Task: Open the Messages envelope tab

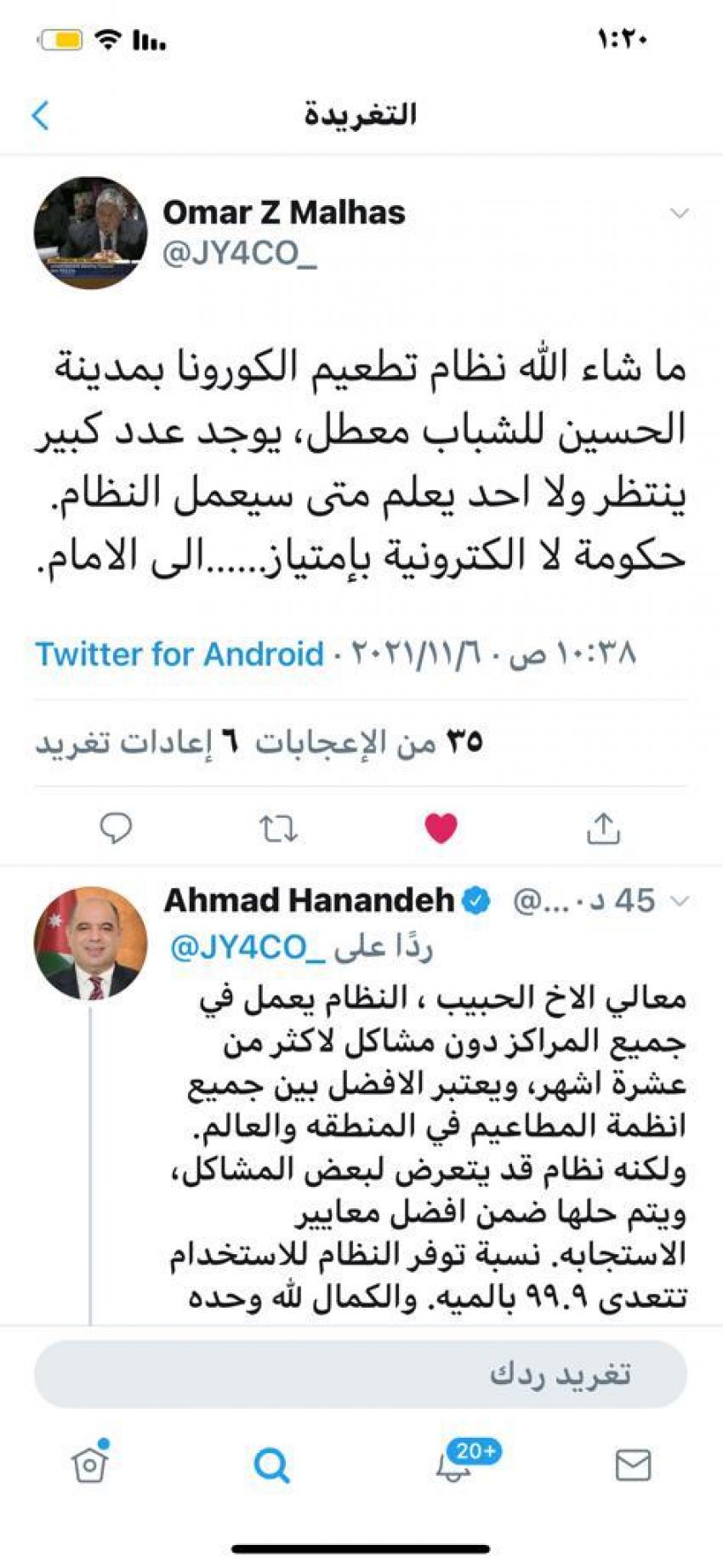Action: click(633, 1465)
